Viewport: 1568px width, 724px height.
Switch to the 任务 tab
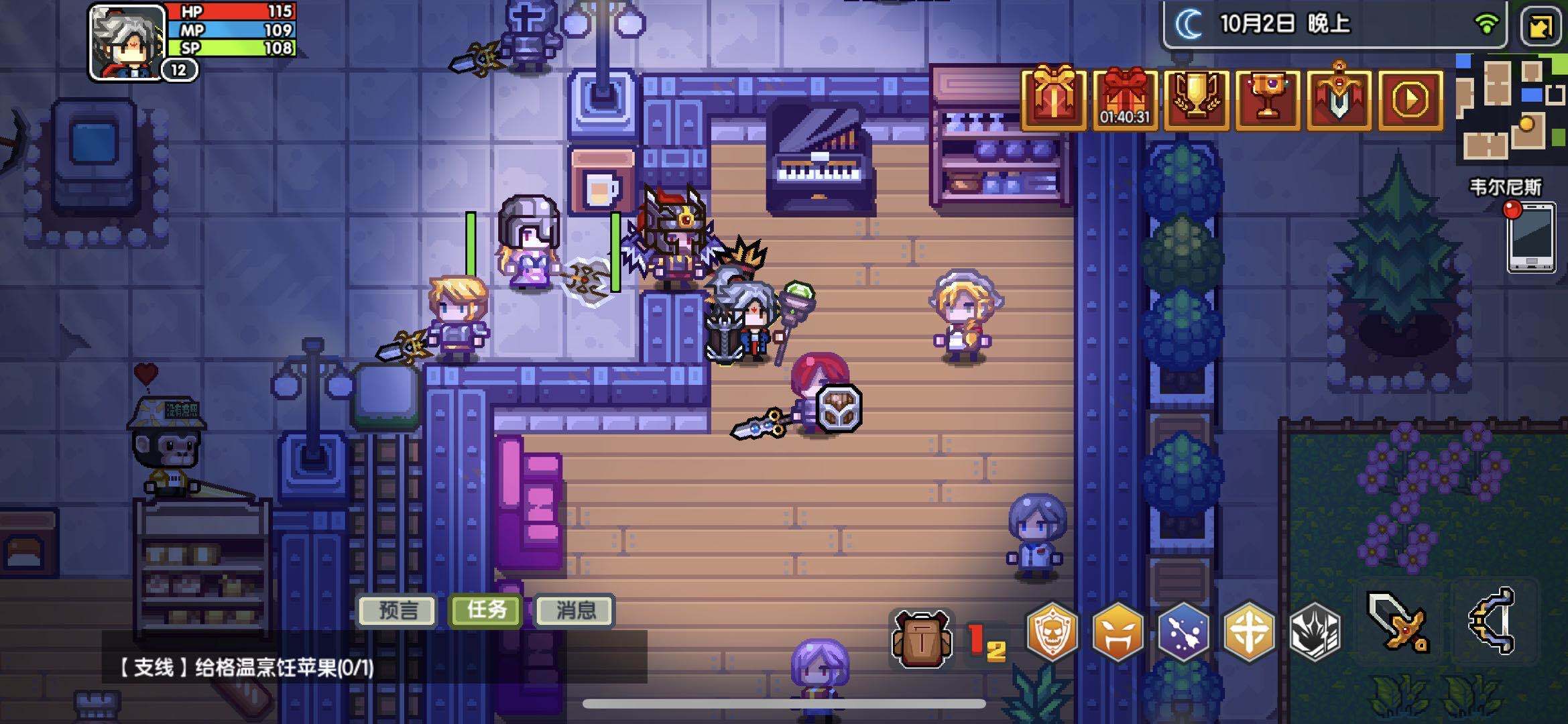click(x=486, y=610)
